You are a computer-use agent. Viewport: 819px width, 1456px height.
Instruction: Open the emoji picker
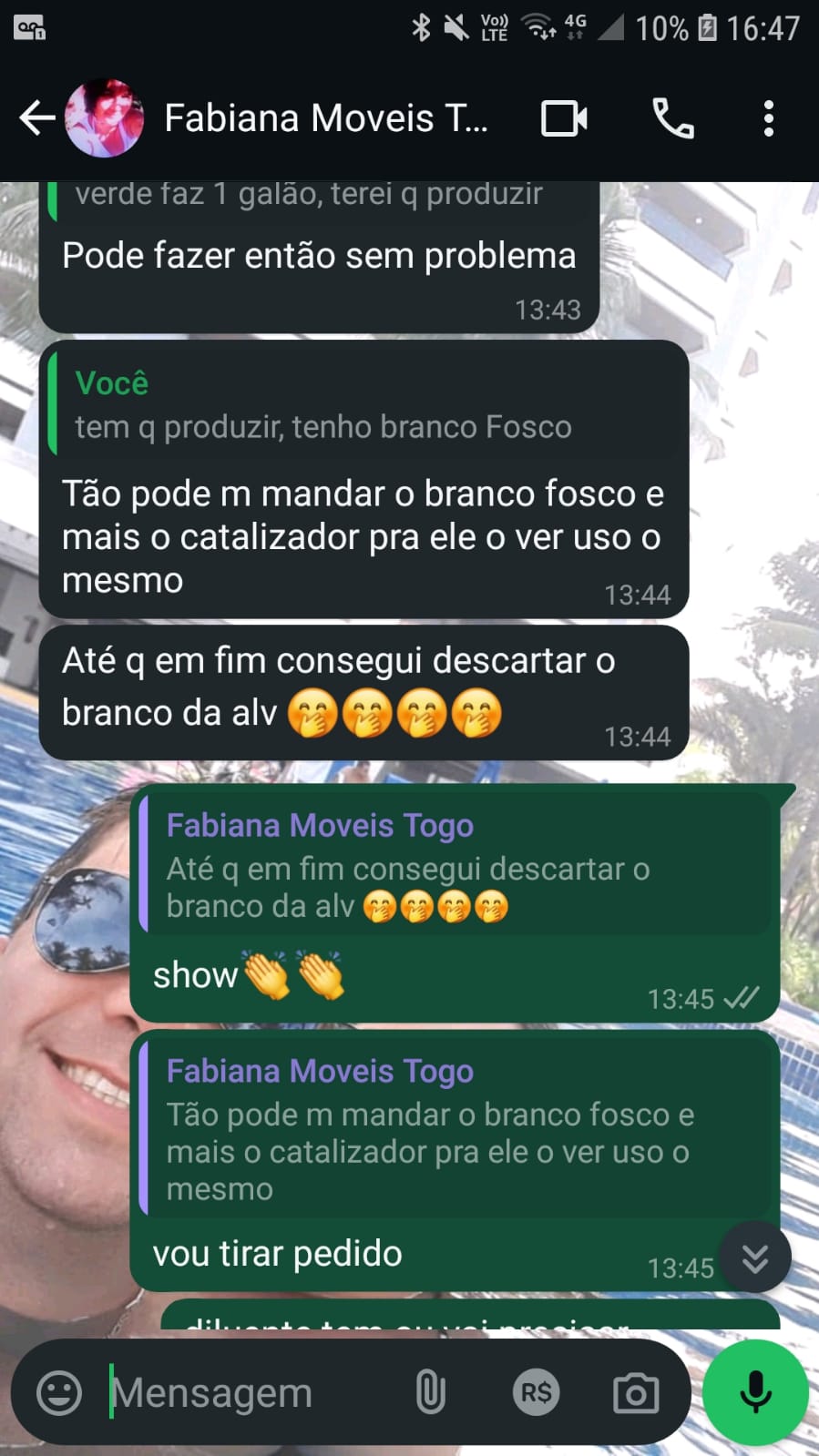(x=59, y=1392)
